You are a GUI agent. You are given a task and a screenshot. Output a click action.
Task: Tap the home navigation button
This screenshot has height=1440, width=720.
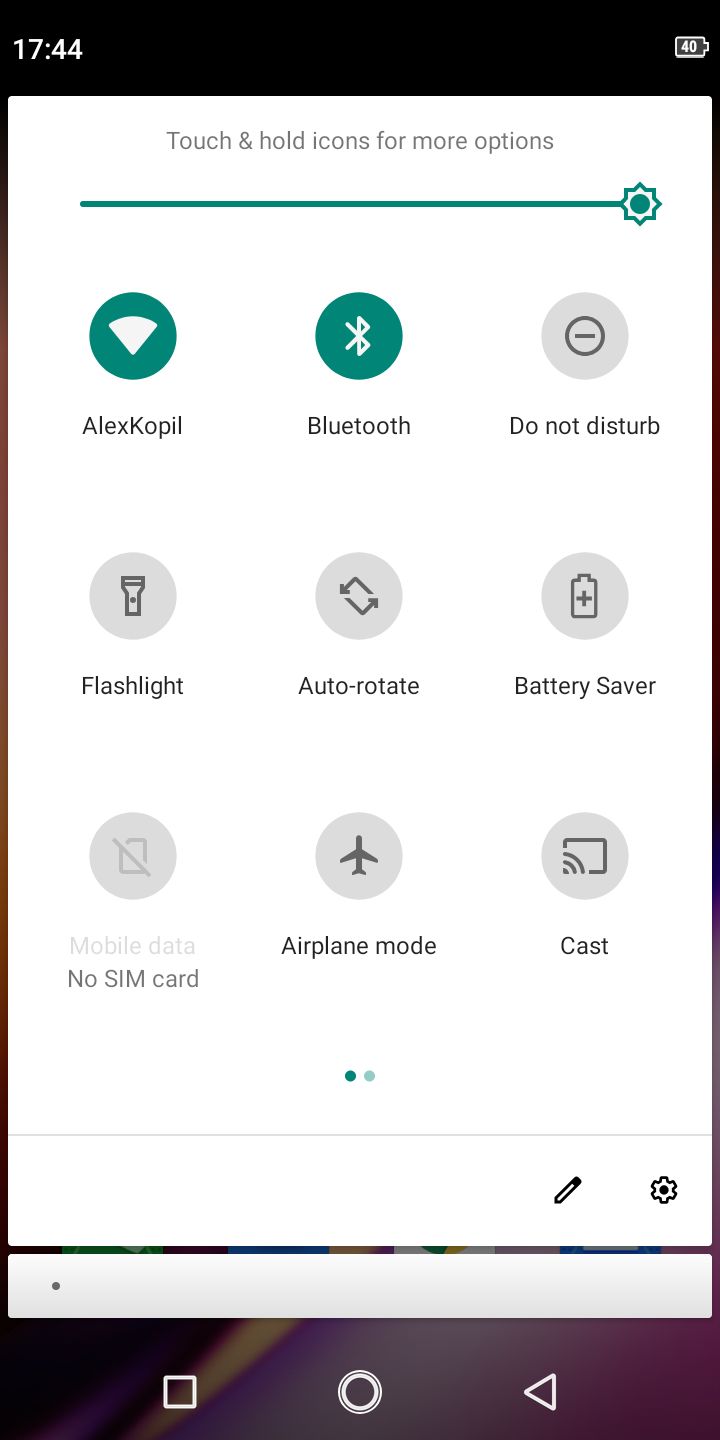pyautogui.click(x=359, y=1392)
